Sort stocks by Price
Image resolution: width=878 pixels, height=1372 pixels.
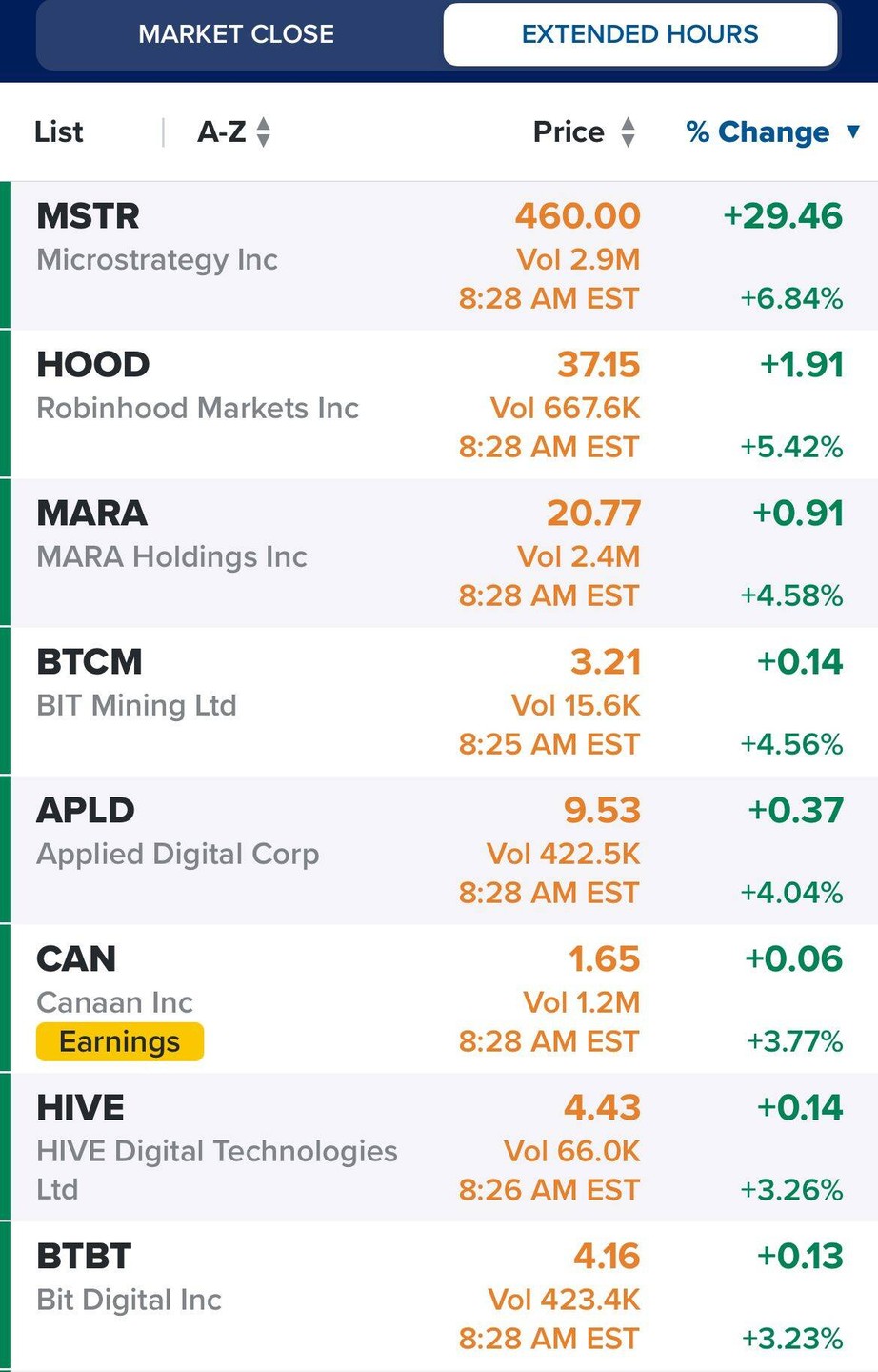click(x=583, y=132)
